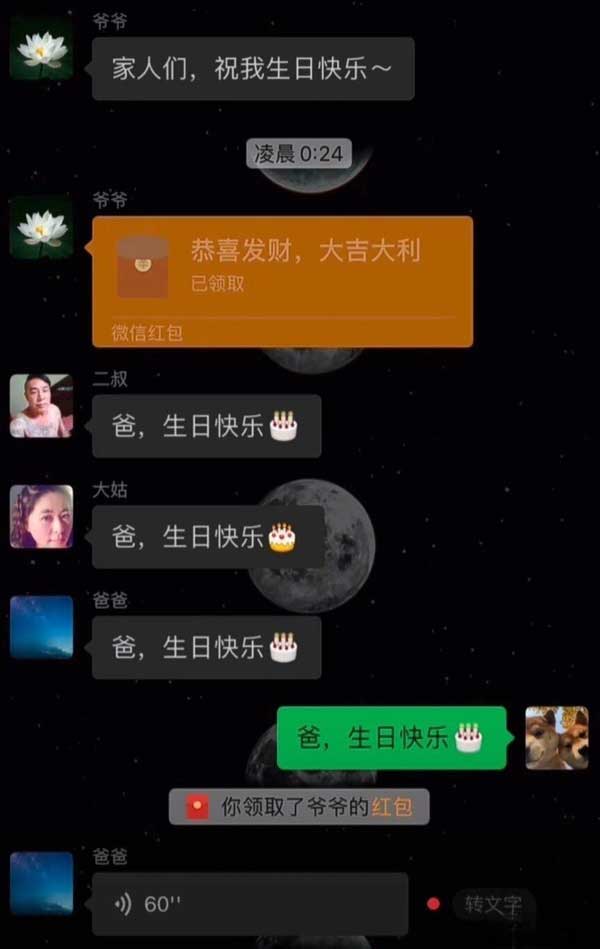Open the red packet from 爷爷
The width and height of the screenshot is (600, 949).
[x=282, y=281]
